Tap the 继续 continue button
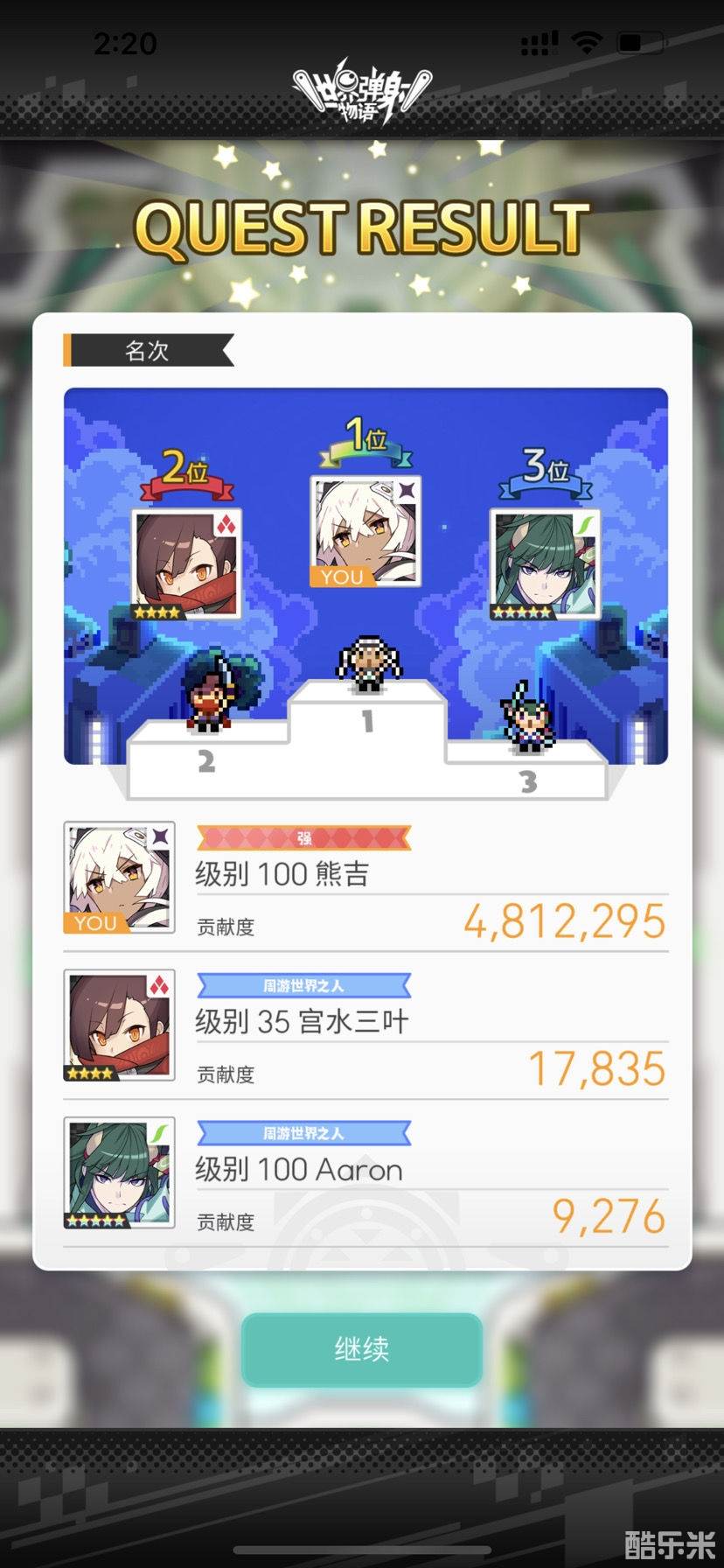This screenshot has width=724, height=1568. (x=362, y=1348)
